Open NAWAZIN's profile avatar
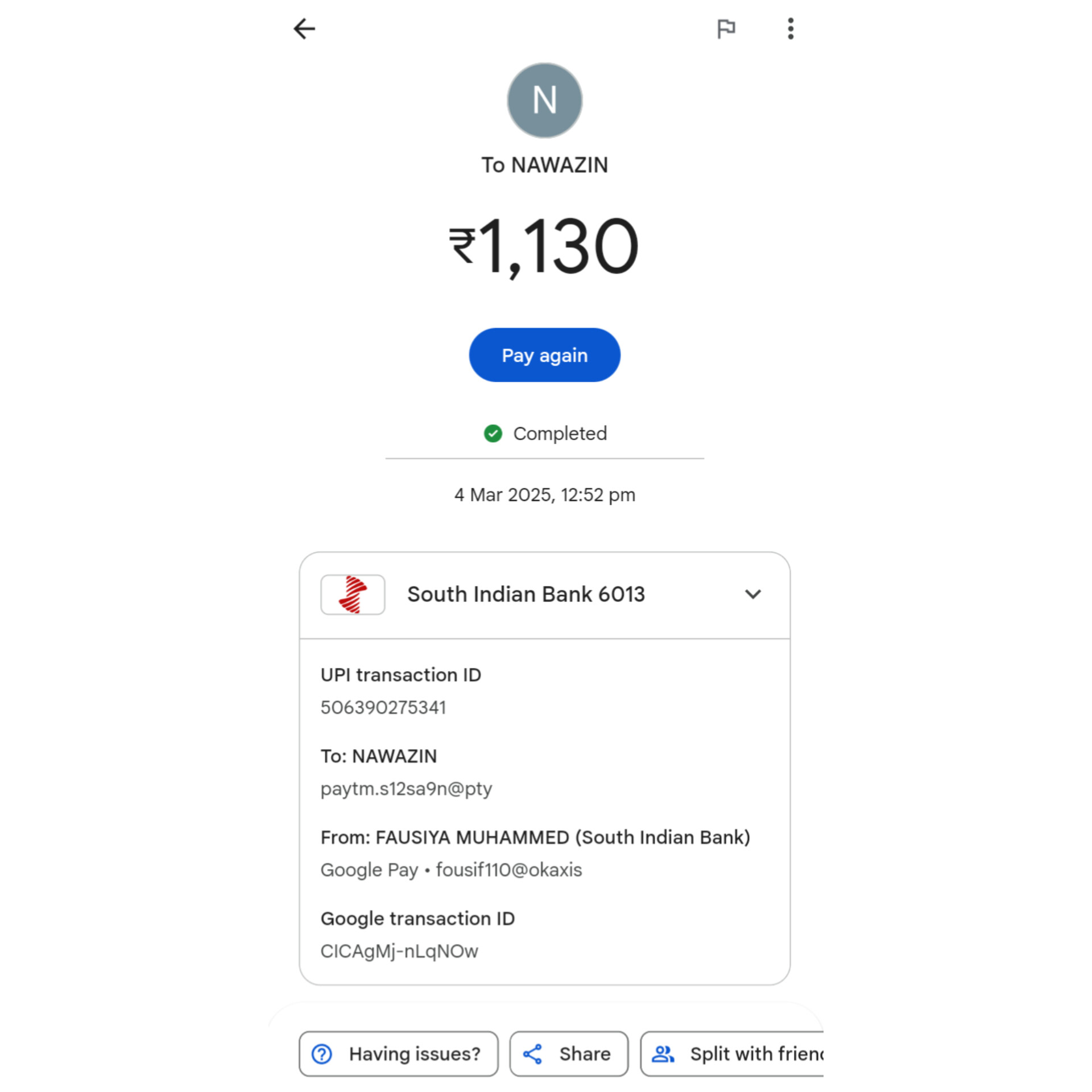Screen dimensions: 1092x1092 [544, 101]
